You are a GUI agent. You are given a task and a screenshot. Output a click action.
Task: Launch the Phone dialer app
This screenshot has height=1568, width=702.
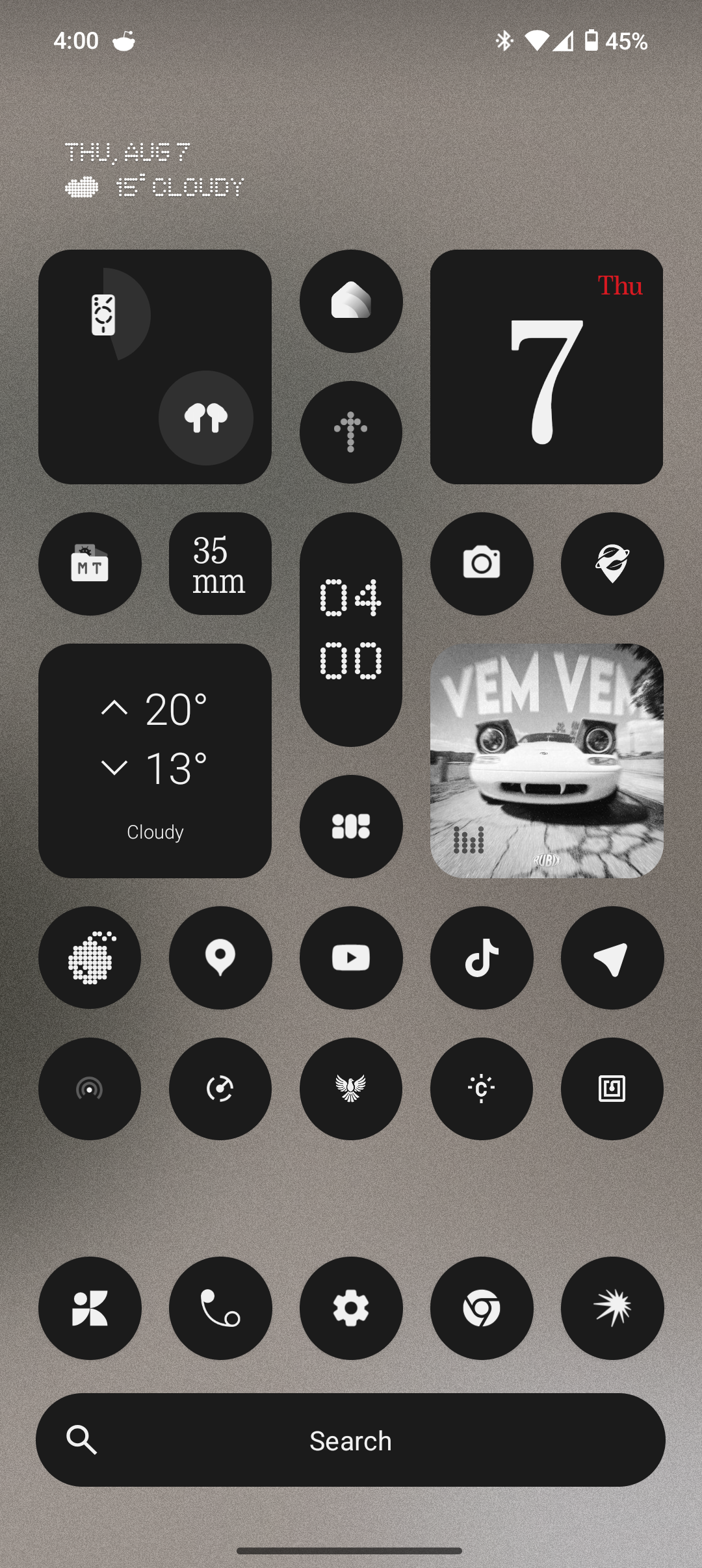220,1307
